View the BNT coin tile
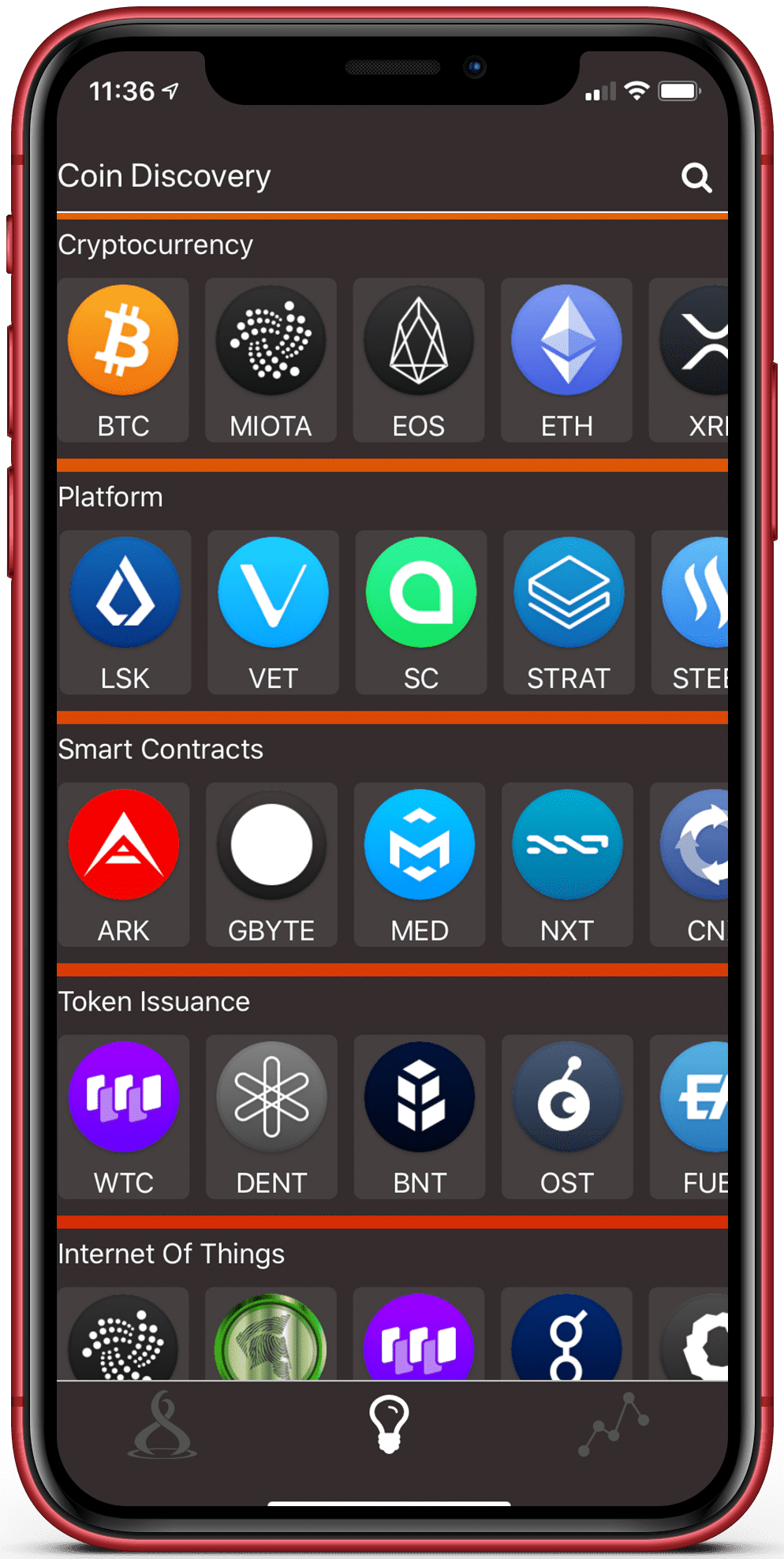Image resolution: width=784 pixels, height=1559 pixels. point(420,1117)
